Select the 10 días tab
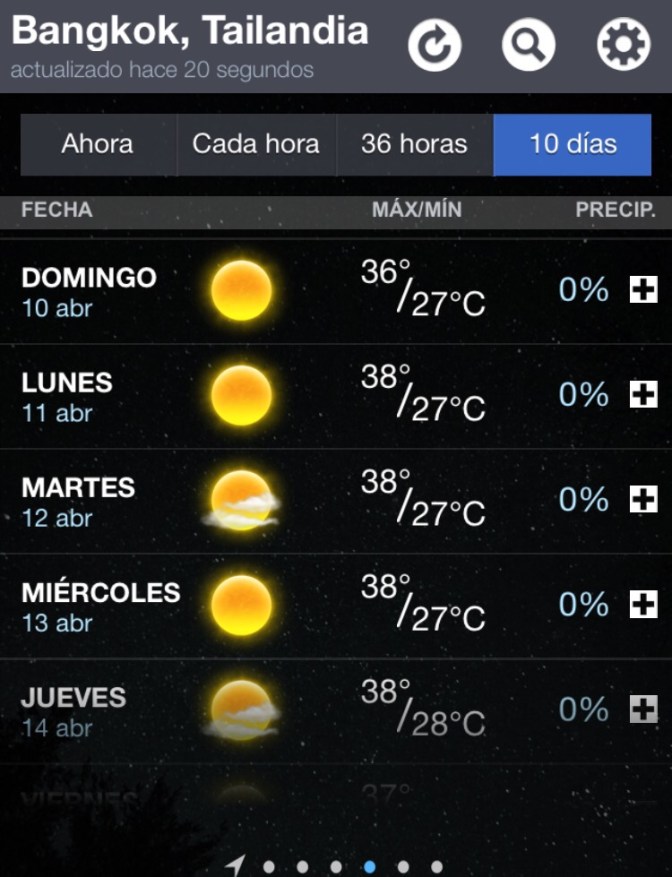Viewport: 672px width, 877px height. coord(573,144)
